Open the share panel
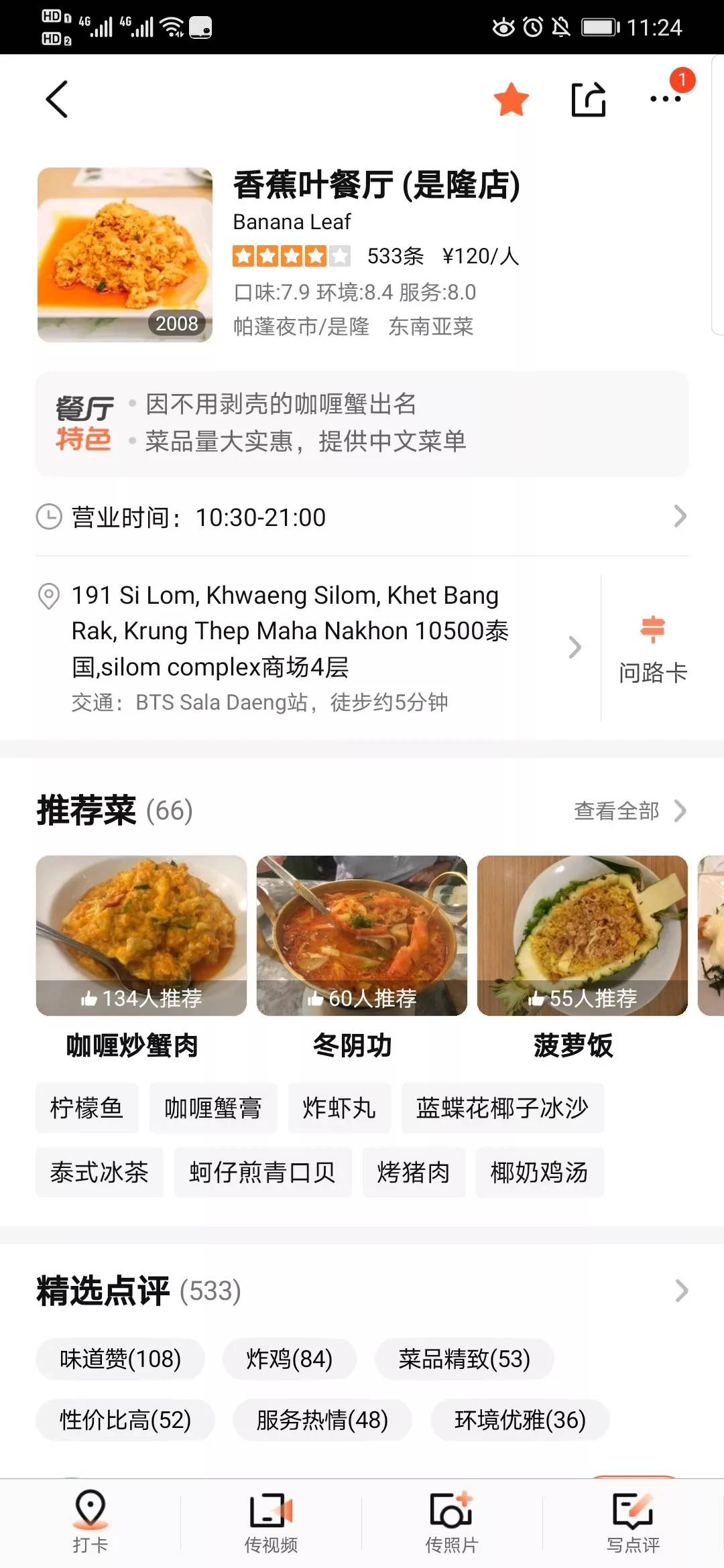Viewport: 724px width, 1568px height. [589, 99]
